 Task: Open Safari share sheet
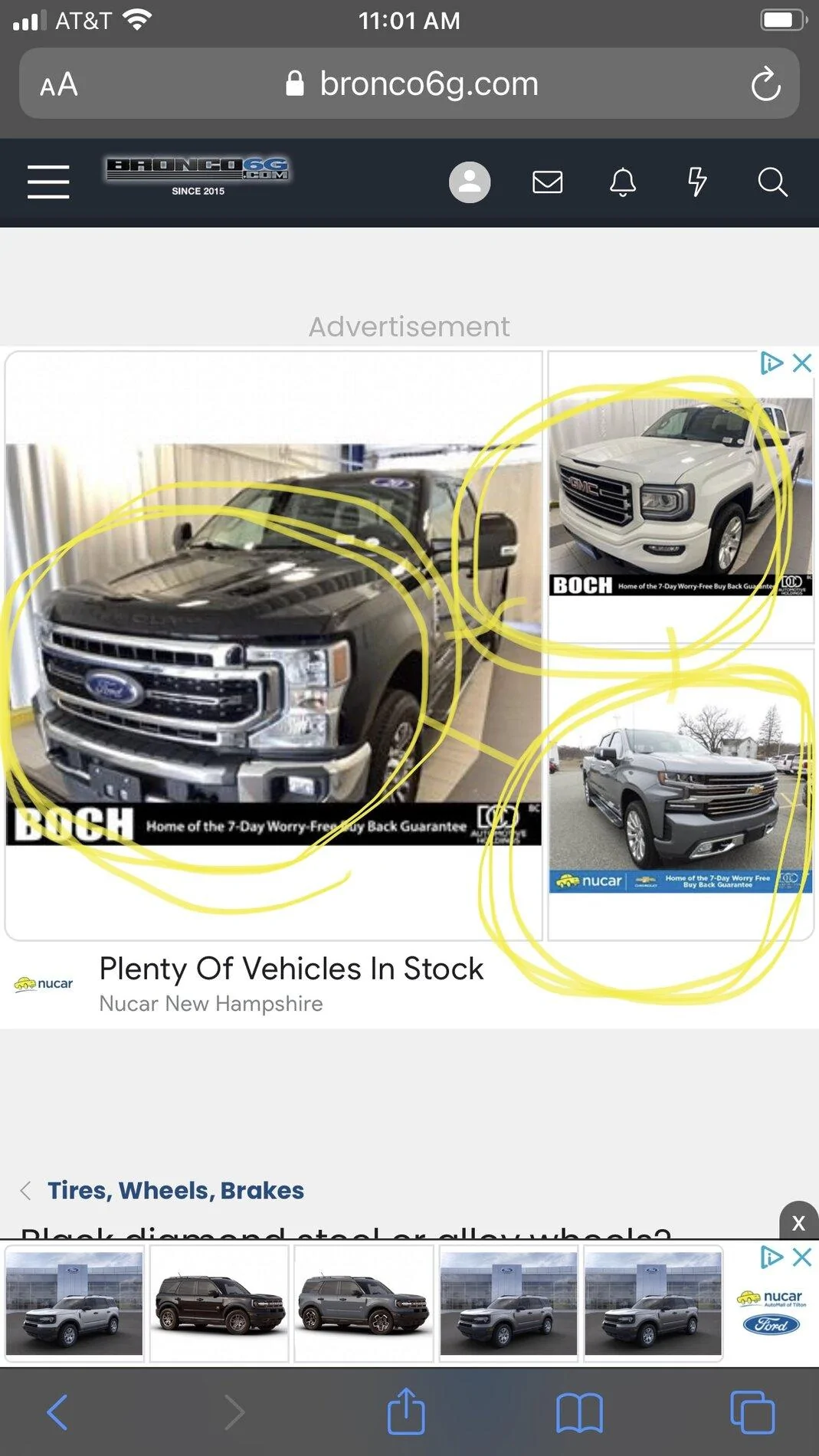pos(406,1411)
